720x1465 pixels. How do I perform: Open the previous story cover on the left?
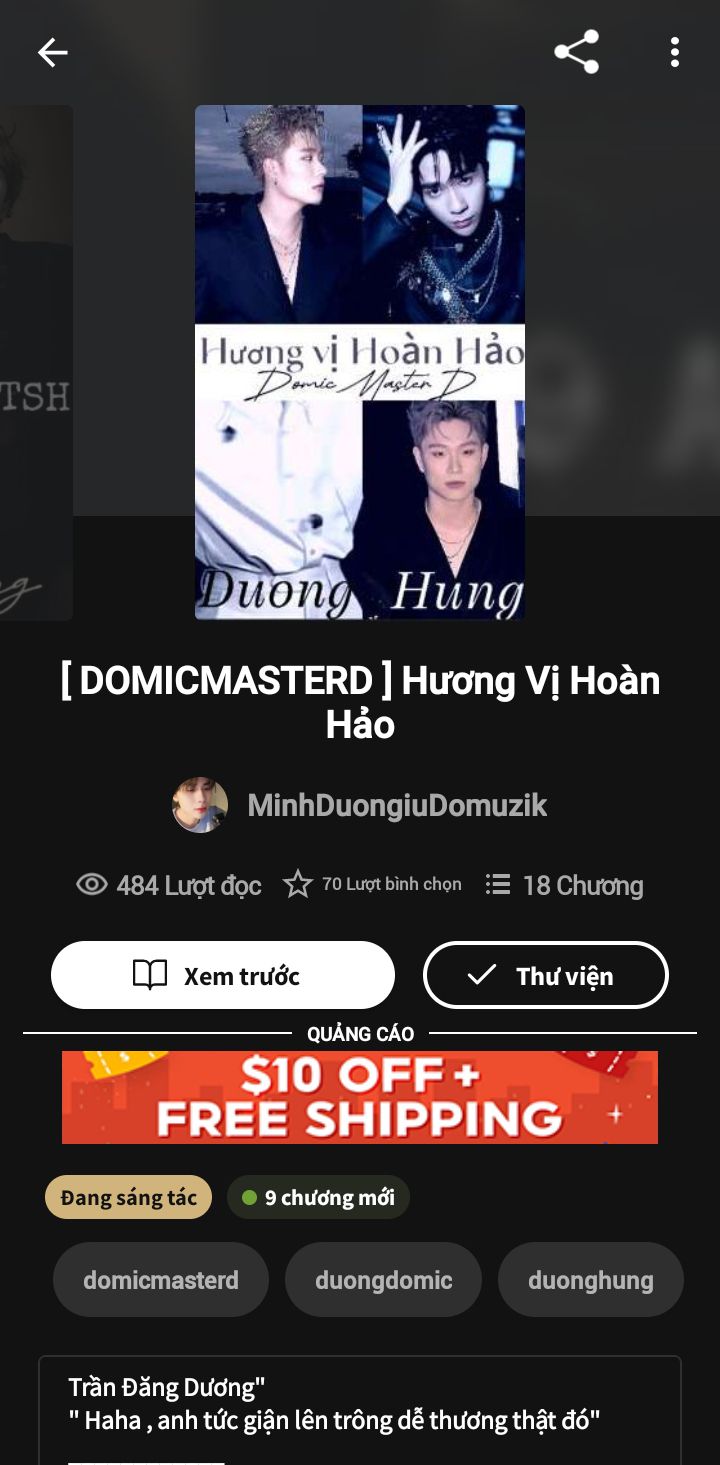[36, 362]
